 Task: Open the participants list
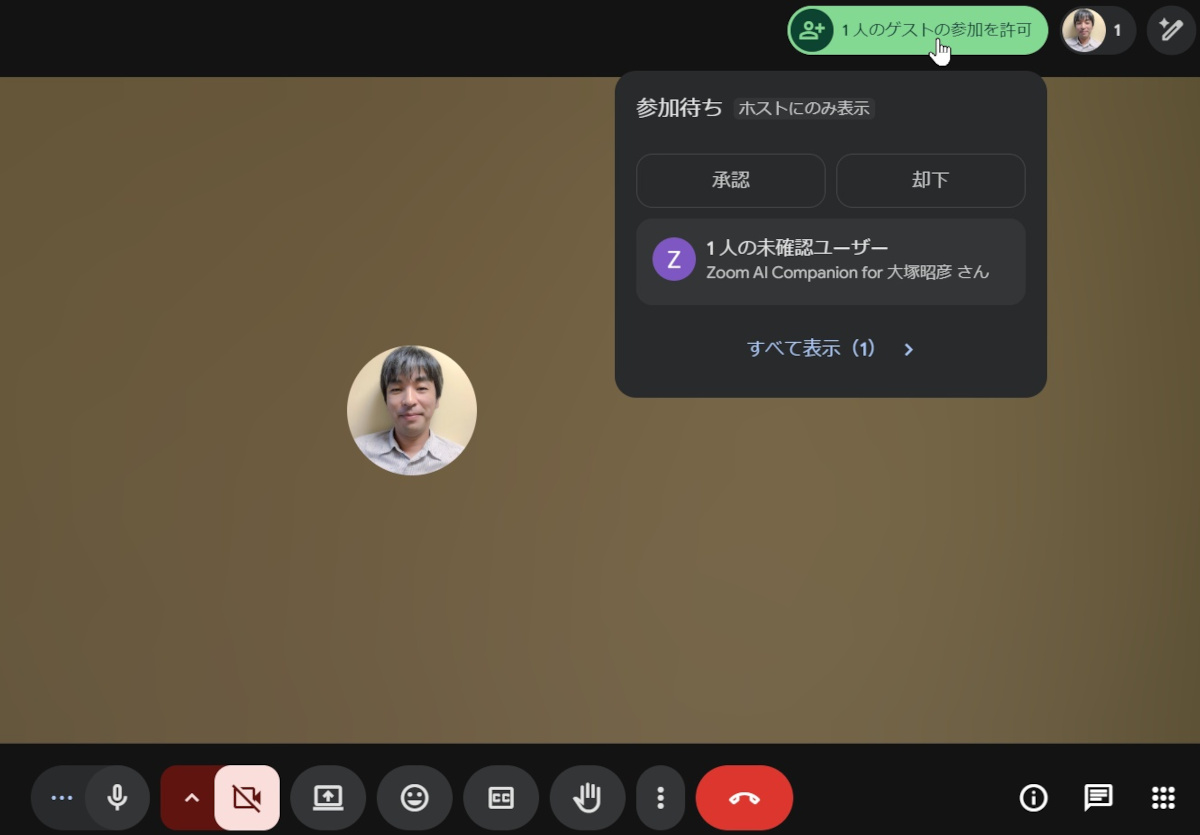[x=1097, y=30]
